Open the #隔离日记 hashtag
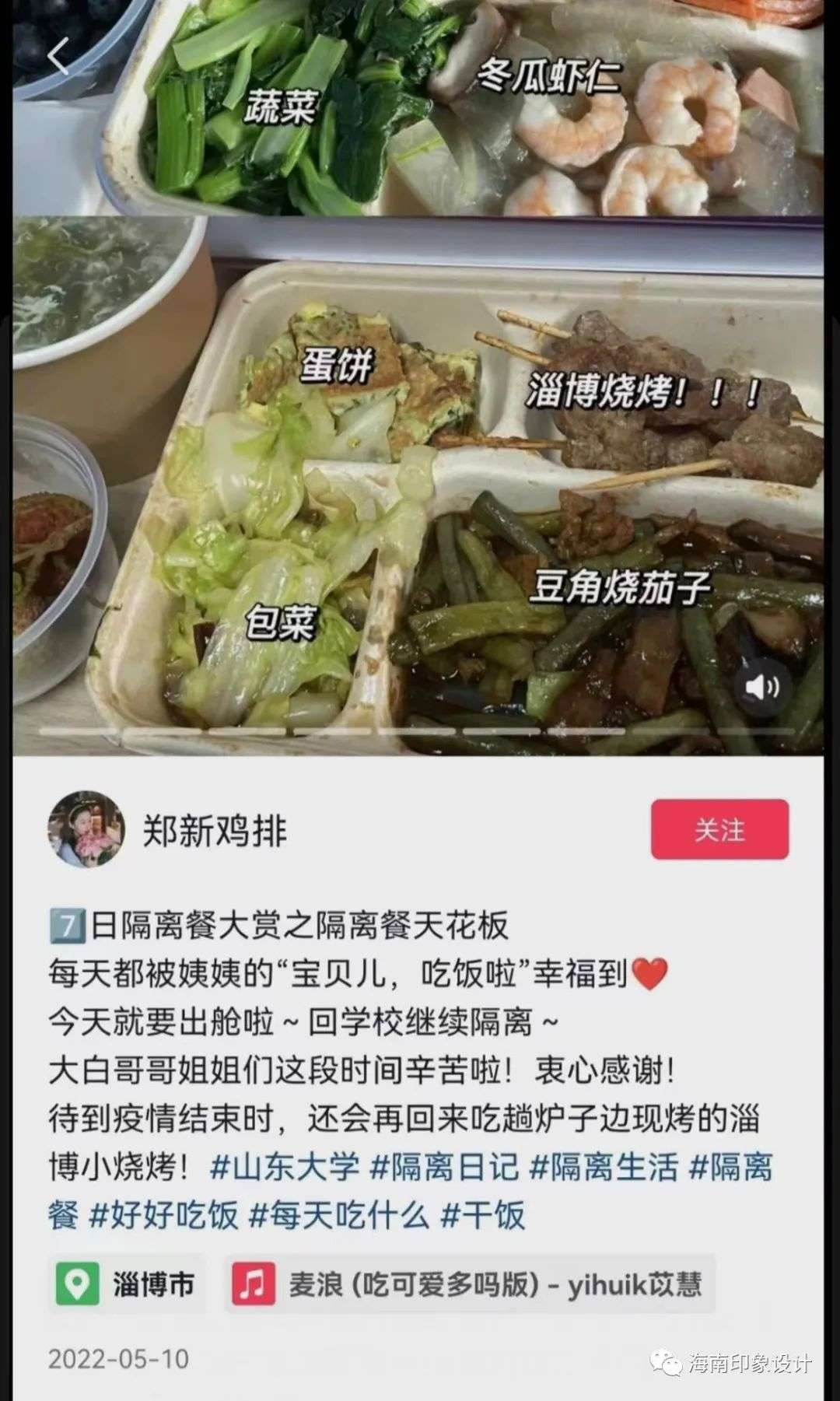Image resolution: width=840 pixels, height=1401 pixels. 444,1167
